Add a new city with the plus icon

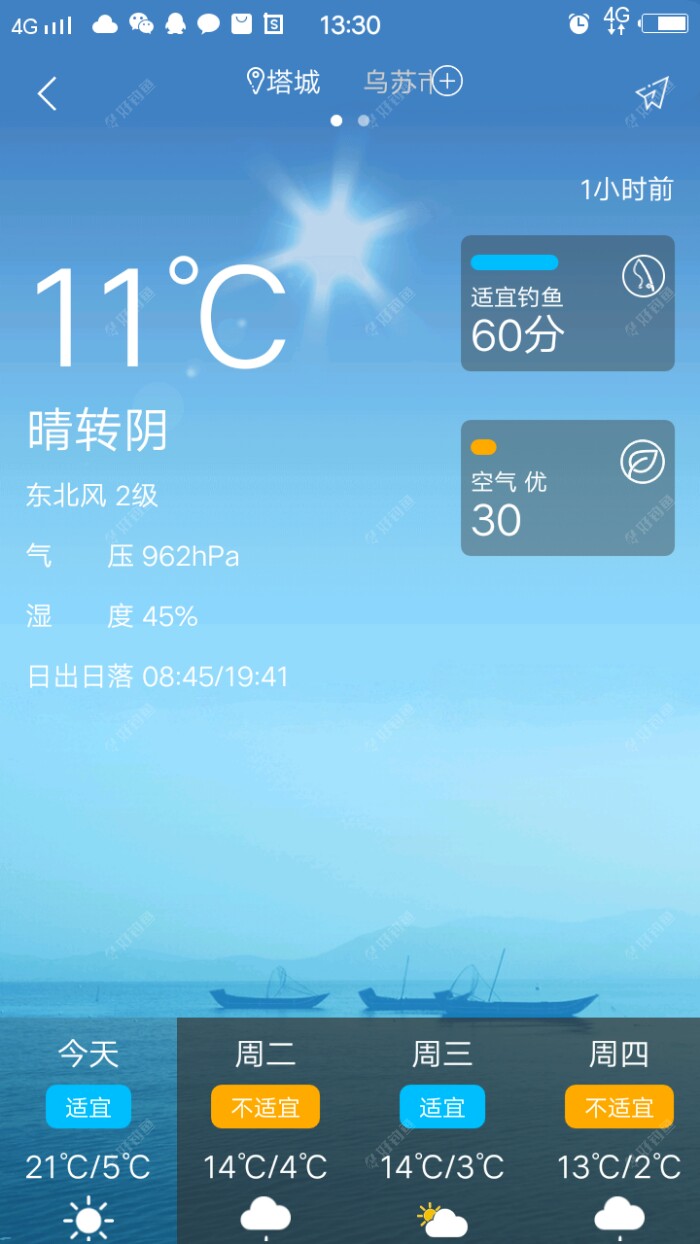click(x=447, y=81)
